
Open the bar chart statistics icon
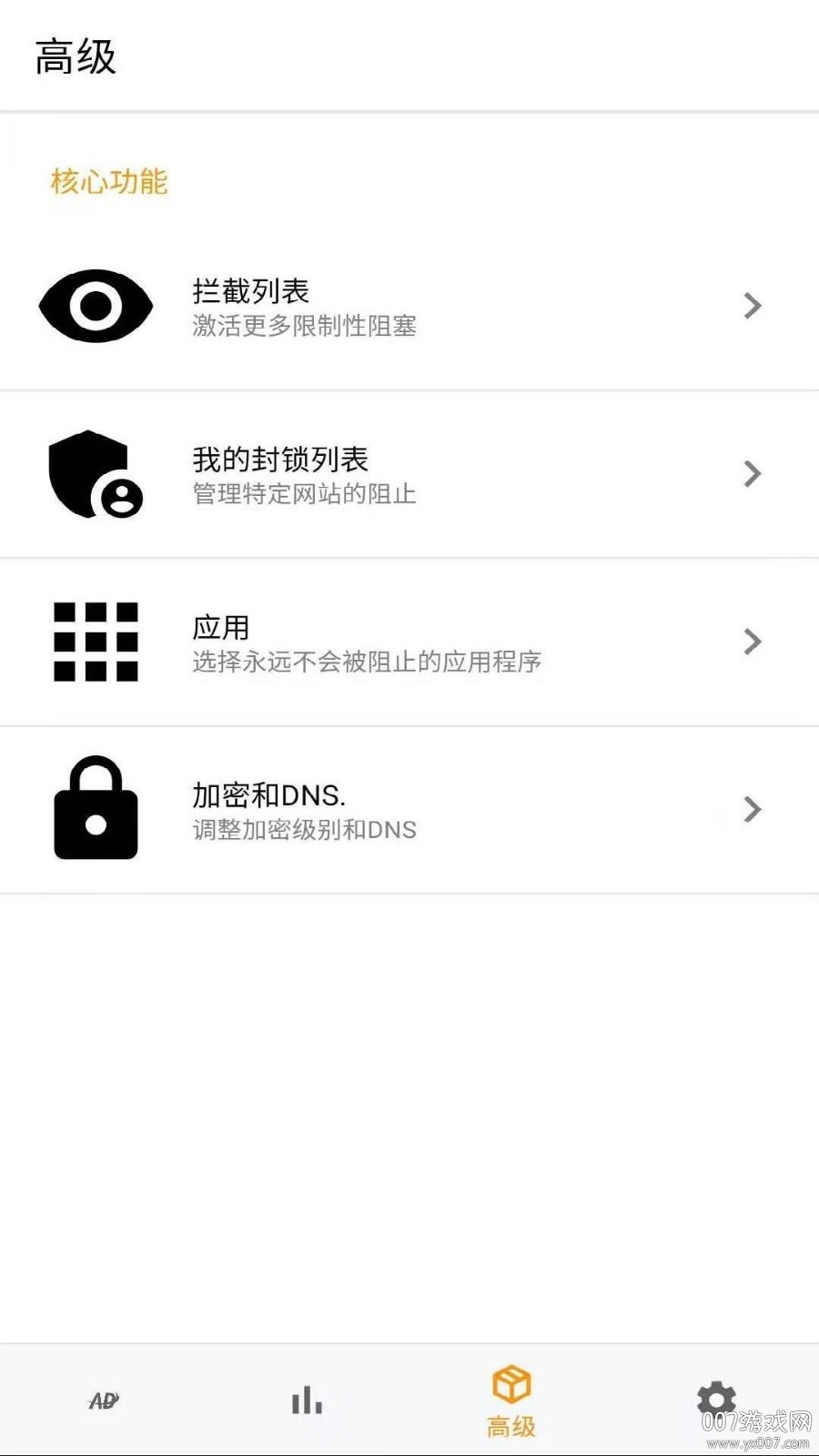pos(307,1400)
